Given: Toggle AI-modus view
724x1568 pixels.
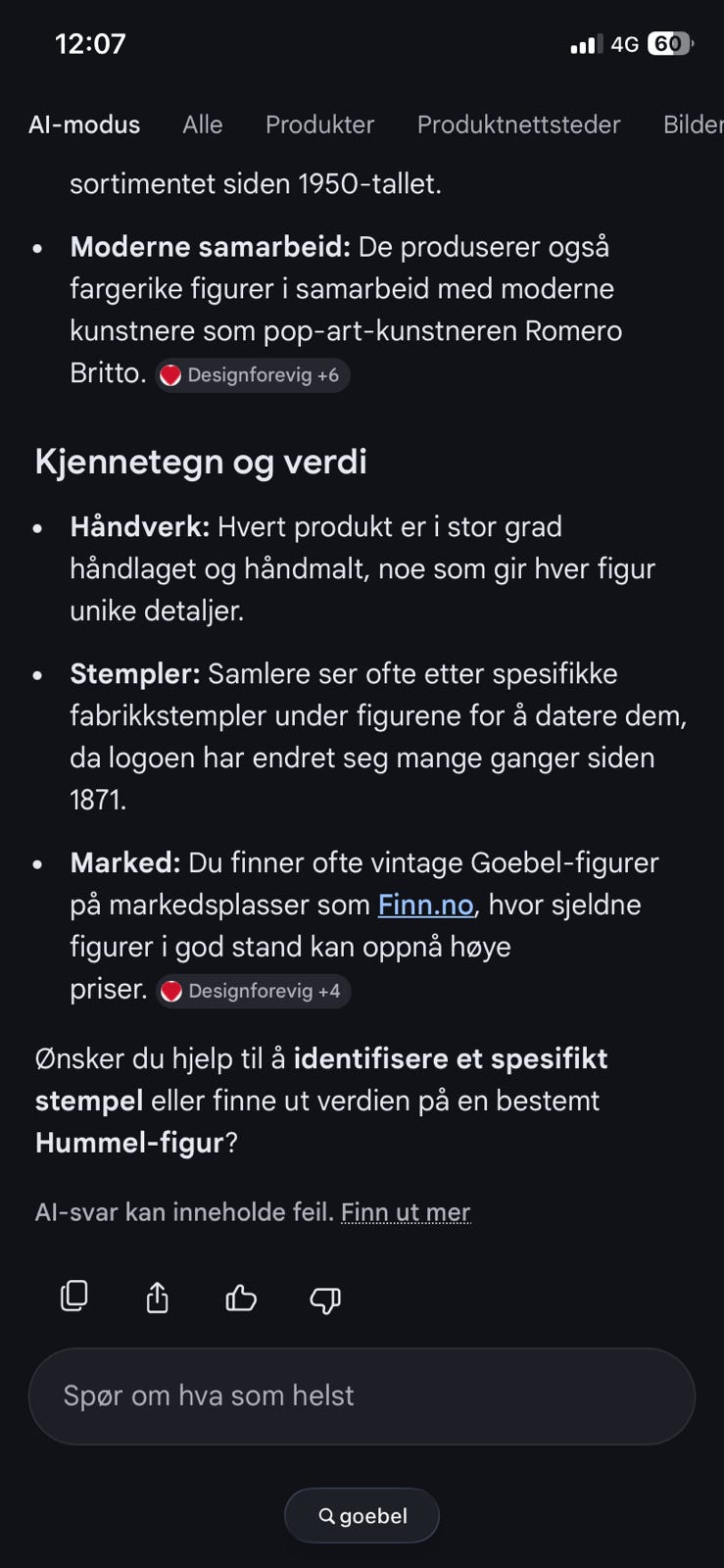Looking at the screenshot, I should click(x=84, y=124).
